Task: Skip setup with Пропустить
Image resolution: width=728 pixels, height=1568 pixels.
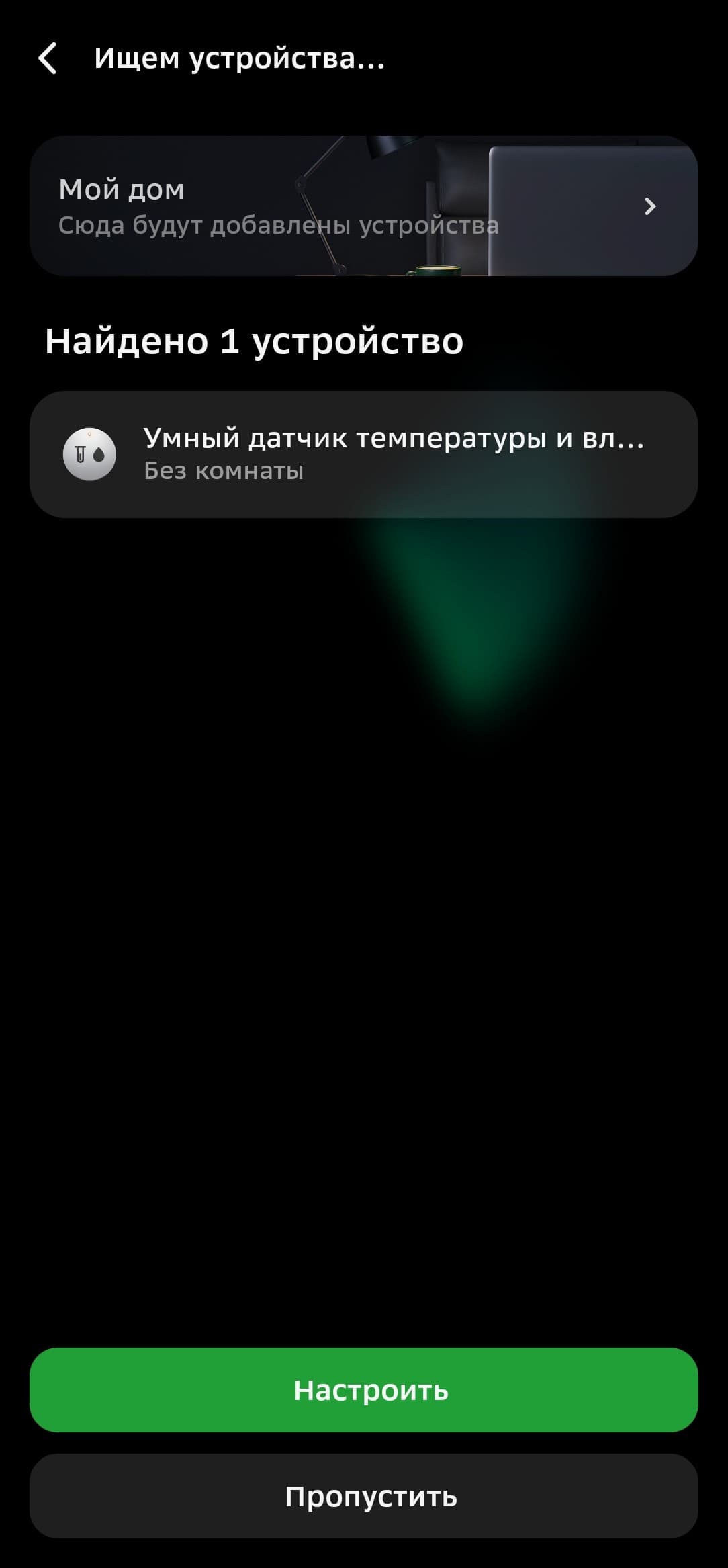Action: [363, 1496]
